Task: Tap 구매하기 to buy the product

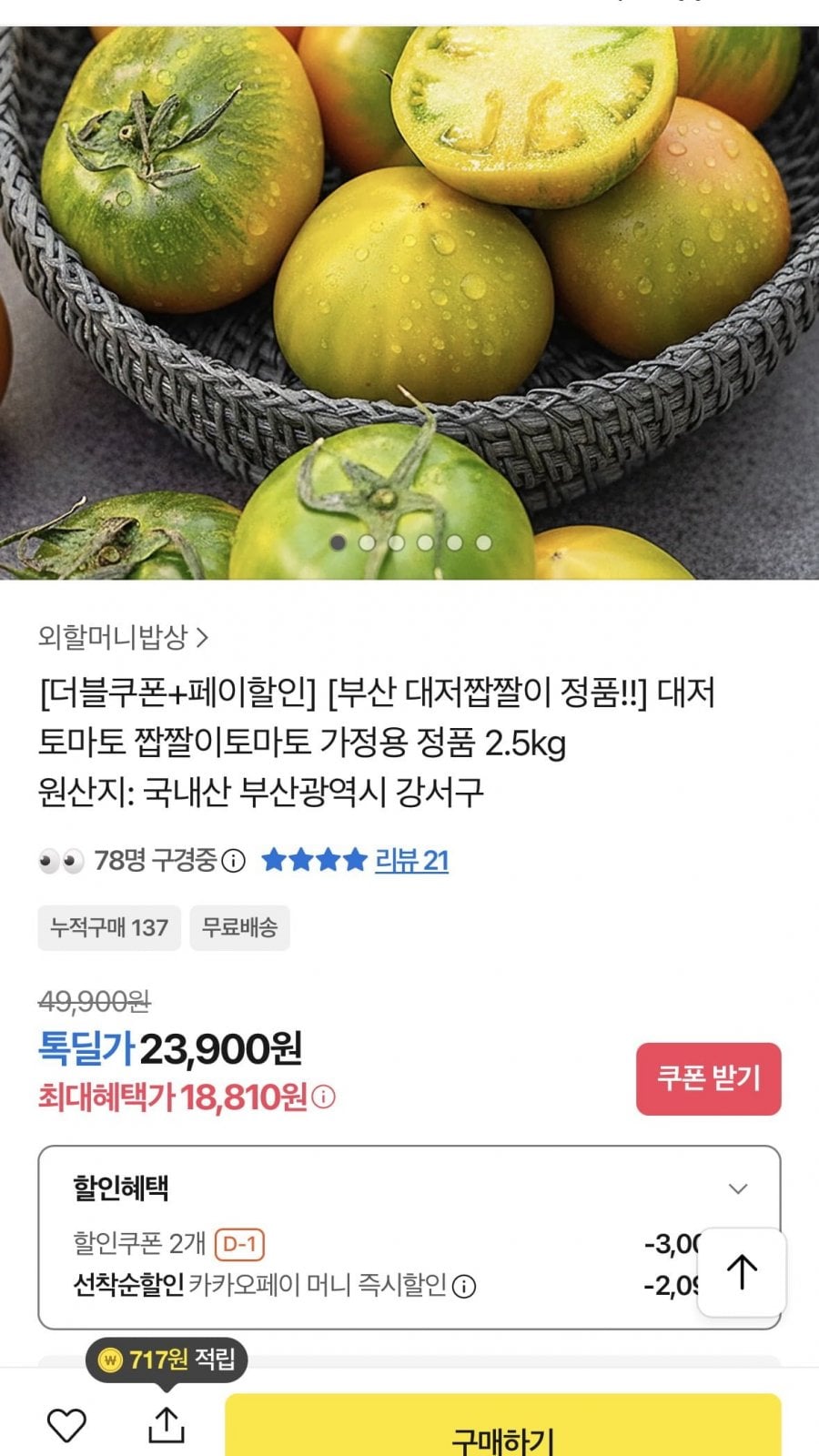Action: pyautogui.click(x=502, y=1433)
